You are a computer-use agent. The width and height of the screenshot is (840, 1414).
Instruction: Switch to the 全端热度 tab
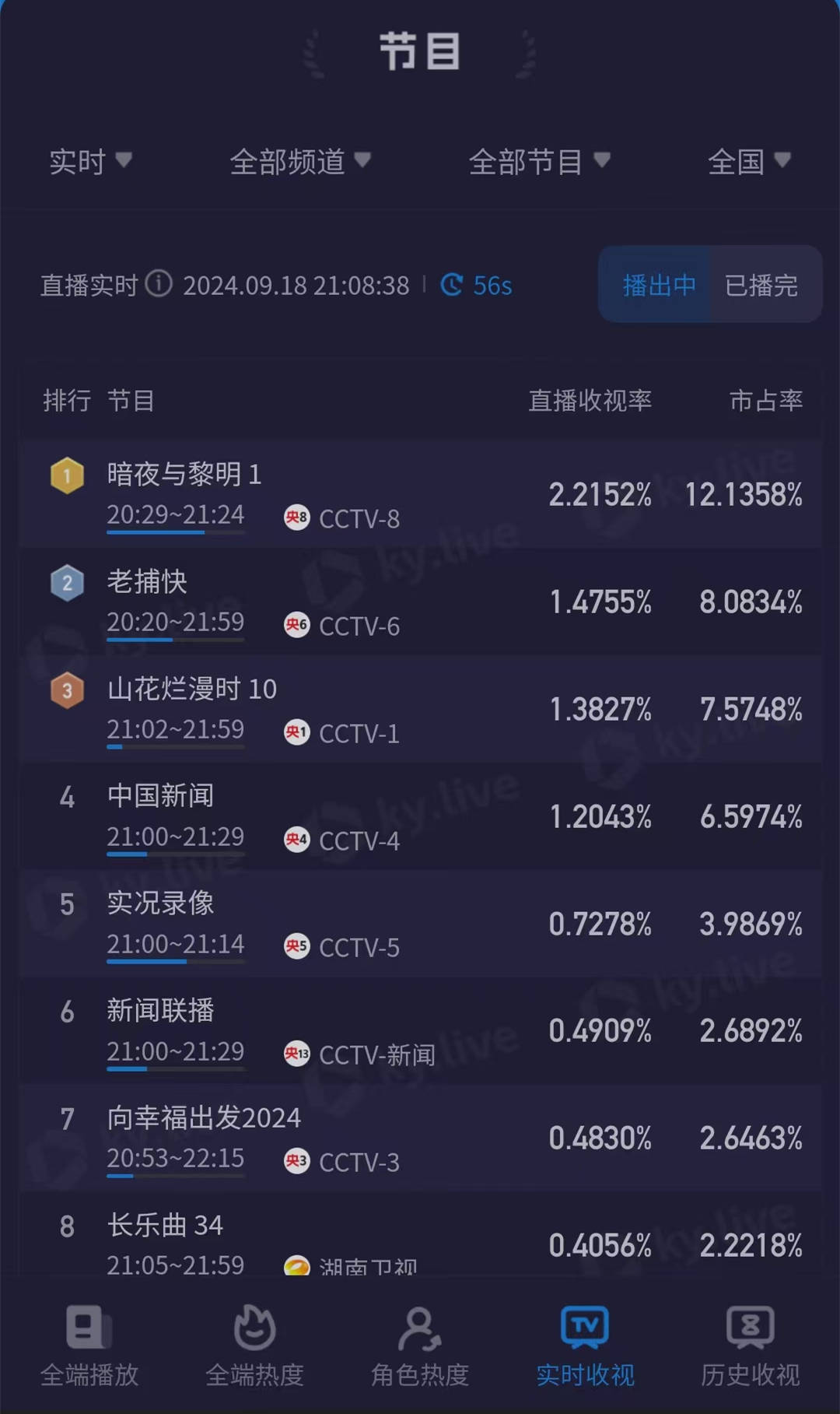(254, 1347)
